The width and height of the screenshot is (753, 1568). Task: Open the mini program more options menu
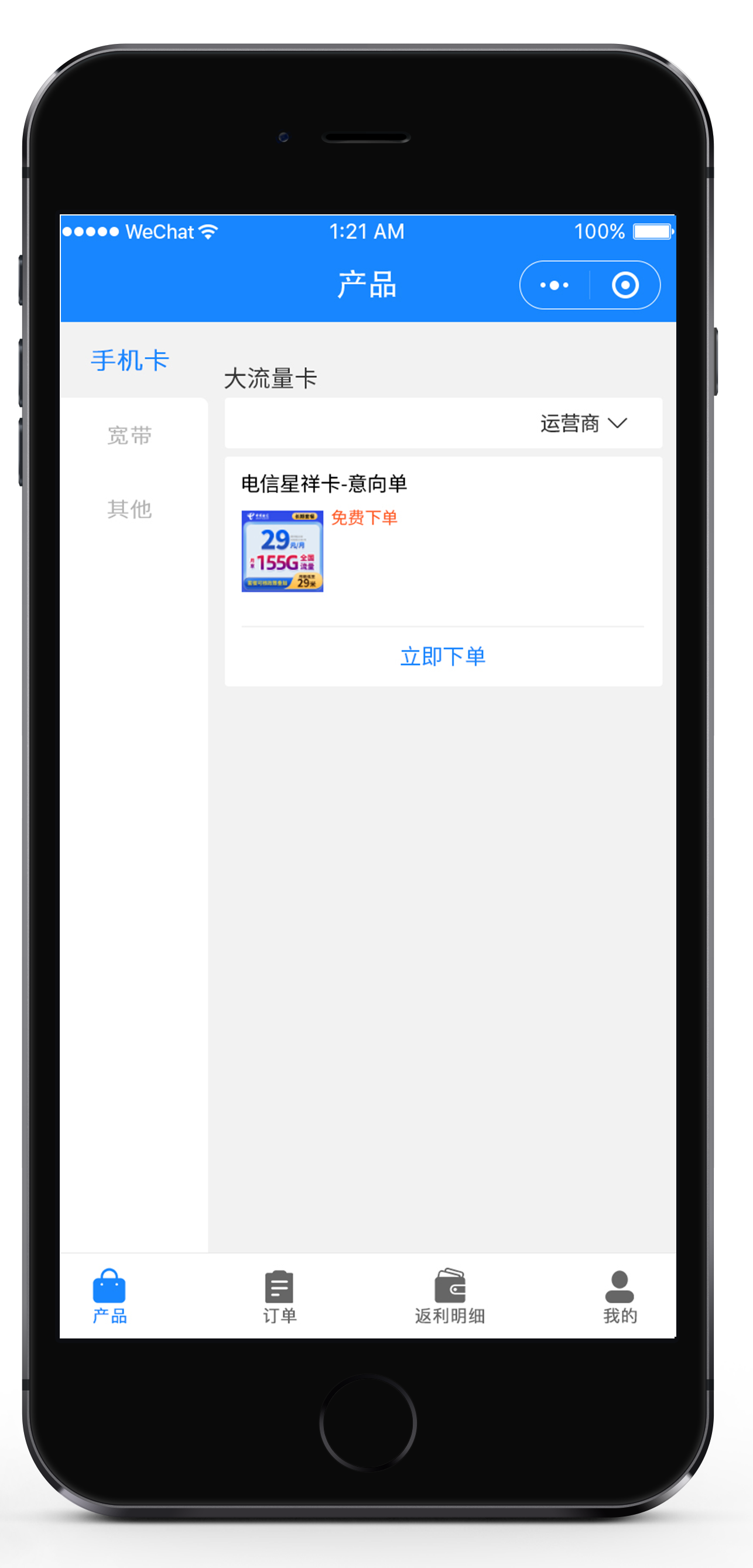[x=554, y=285]
